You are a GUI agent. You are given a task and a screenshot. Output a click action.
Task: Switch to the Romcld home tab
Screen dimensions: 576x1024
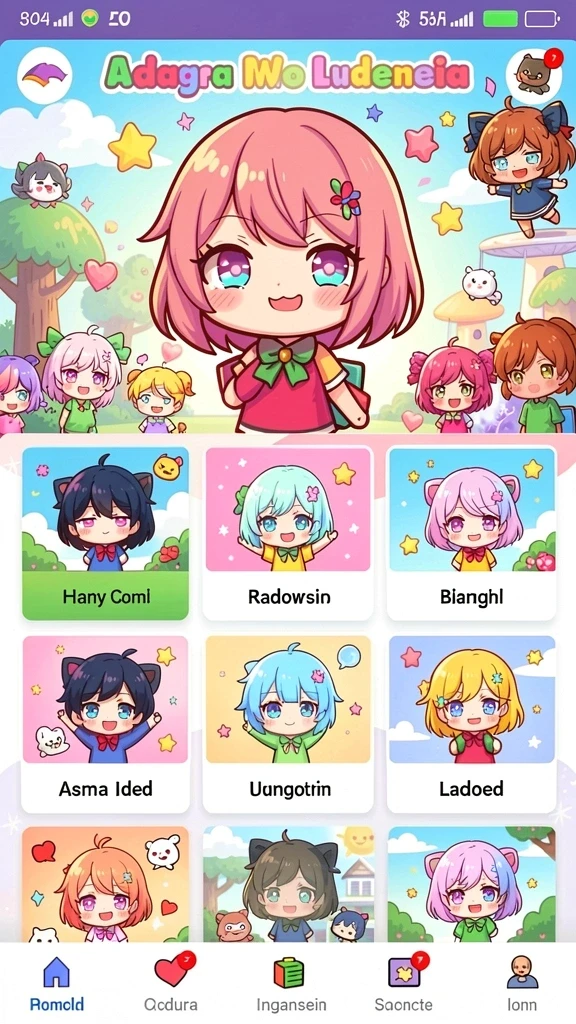[x=57, y=983]
